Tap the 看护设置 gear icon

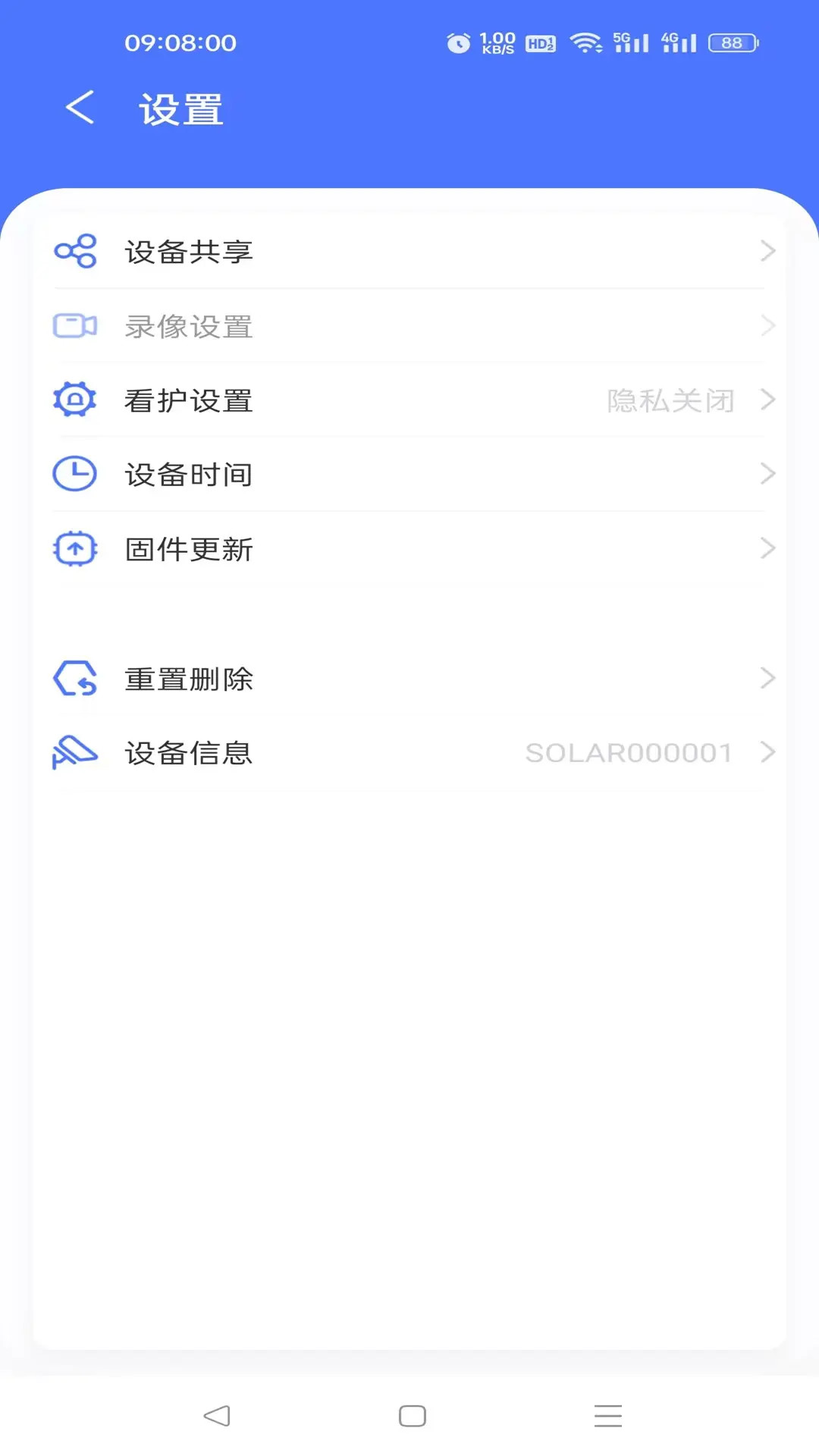(74, 400)
